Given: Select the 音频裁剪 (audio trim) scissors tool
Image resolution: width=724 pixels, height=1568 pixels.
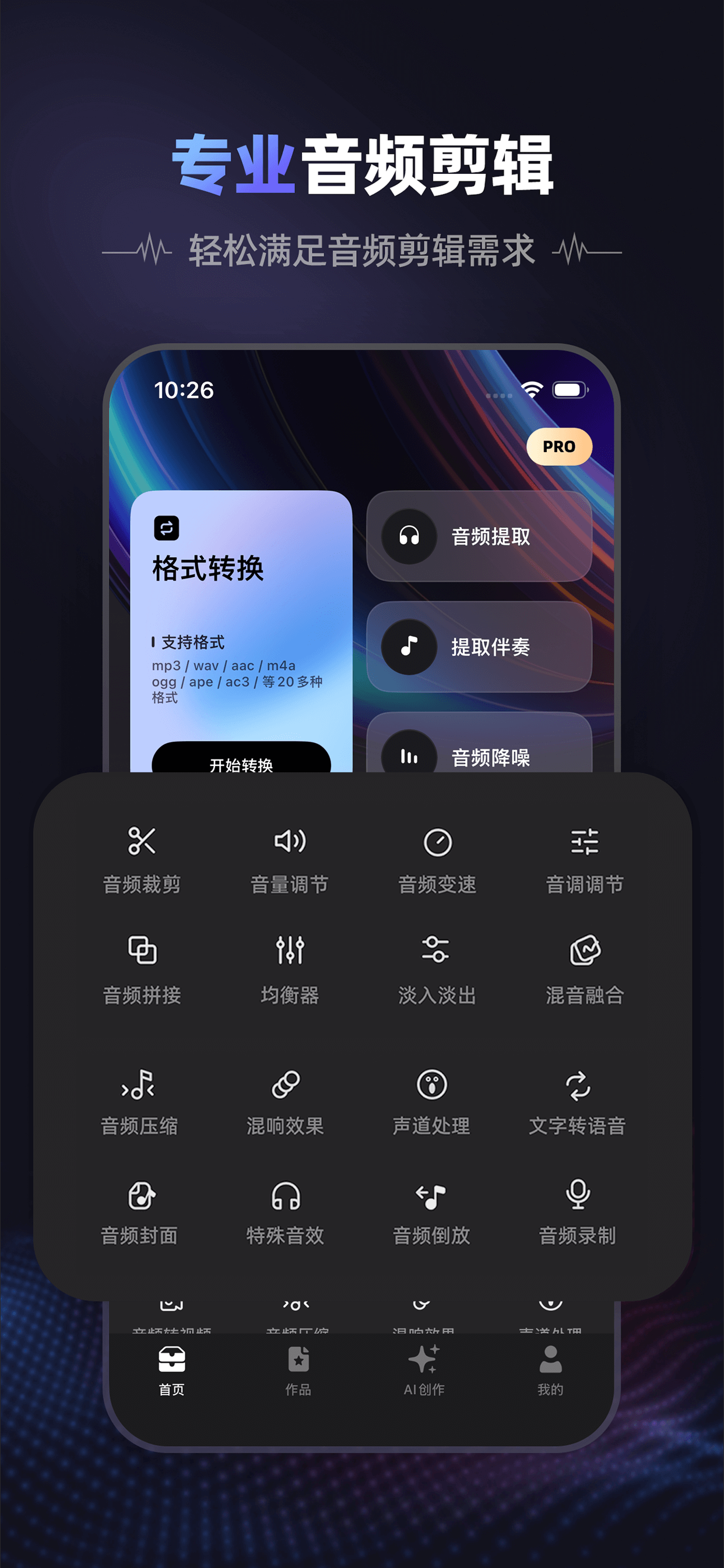Looking at the screenshot, I should point(141,857).
